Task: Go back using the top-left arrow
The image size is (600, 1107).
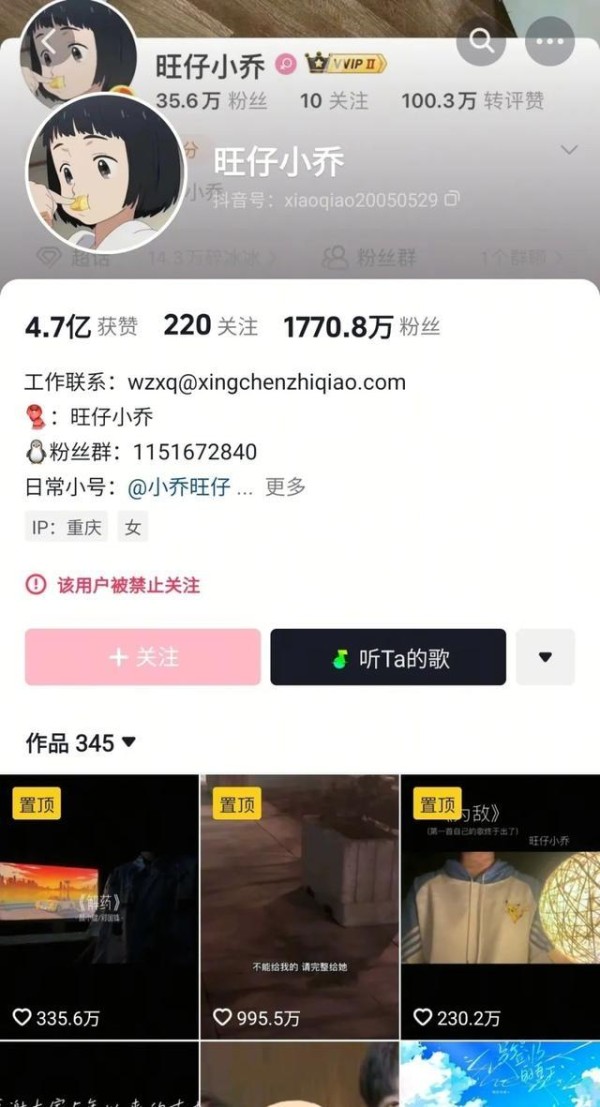Action: pos(46,41)
